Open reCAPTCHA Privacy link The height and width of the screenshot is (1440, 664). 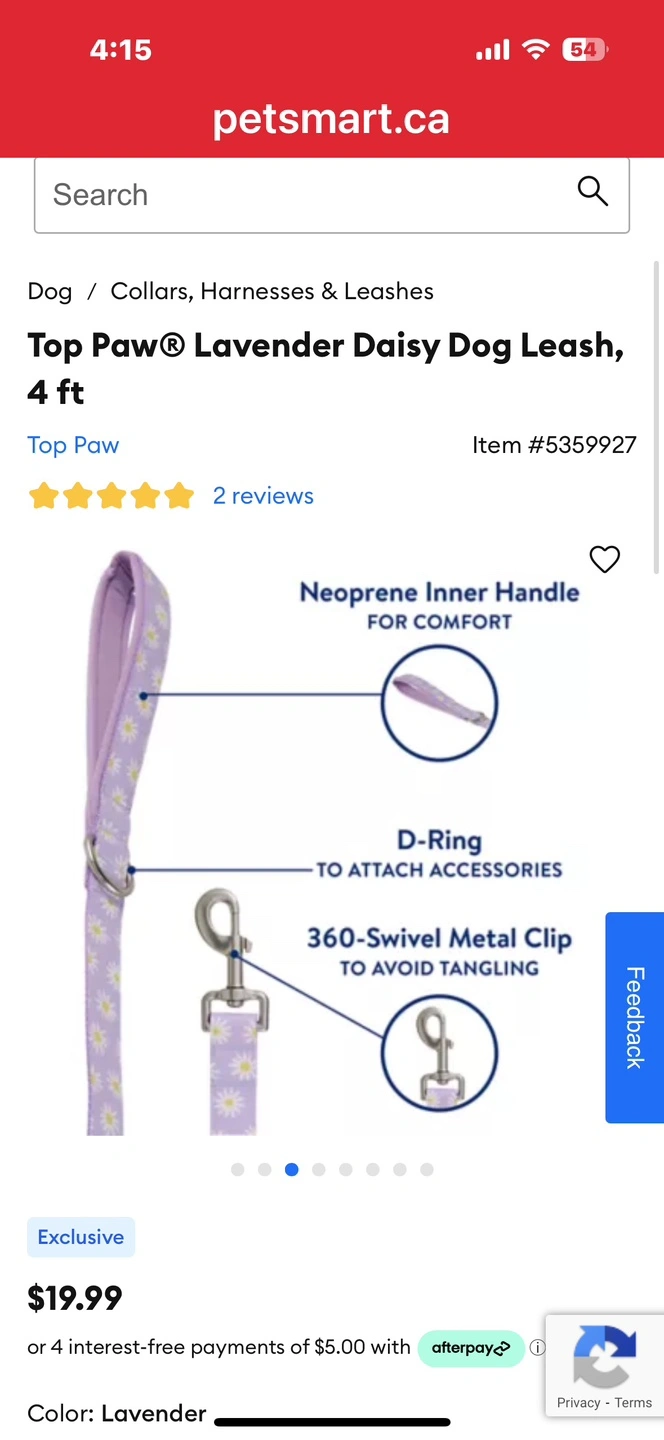(578, 1403)
